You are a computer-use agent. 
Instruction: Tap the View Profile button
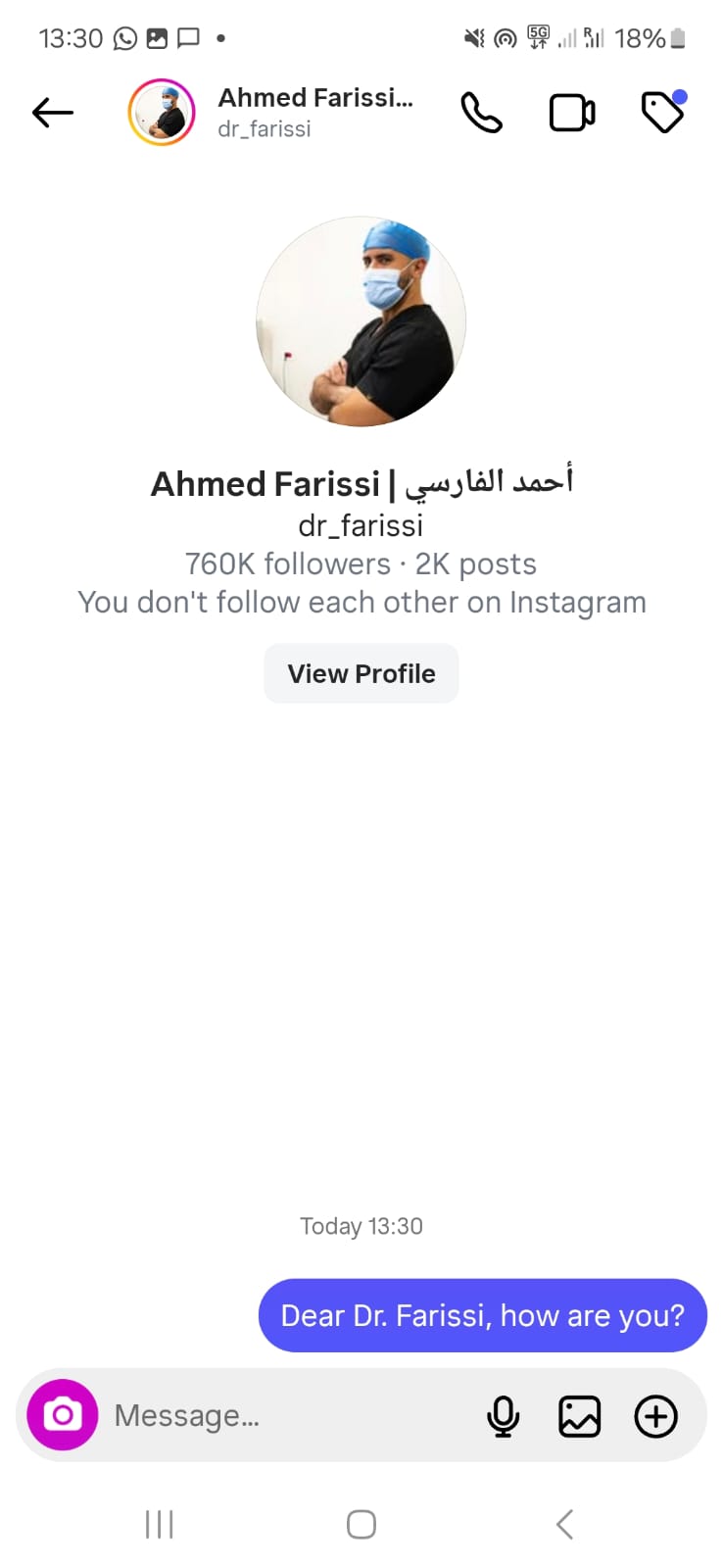(361, 673)
